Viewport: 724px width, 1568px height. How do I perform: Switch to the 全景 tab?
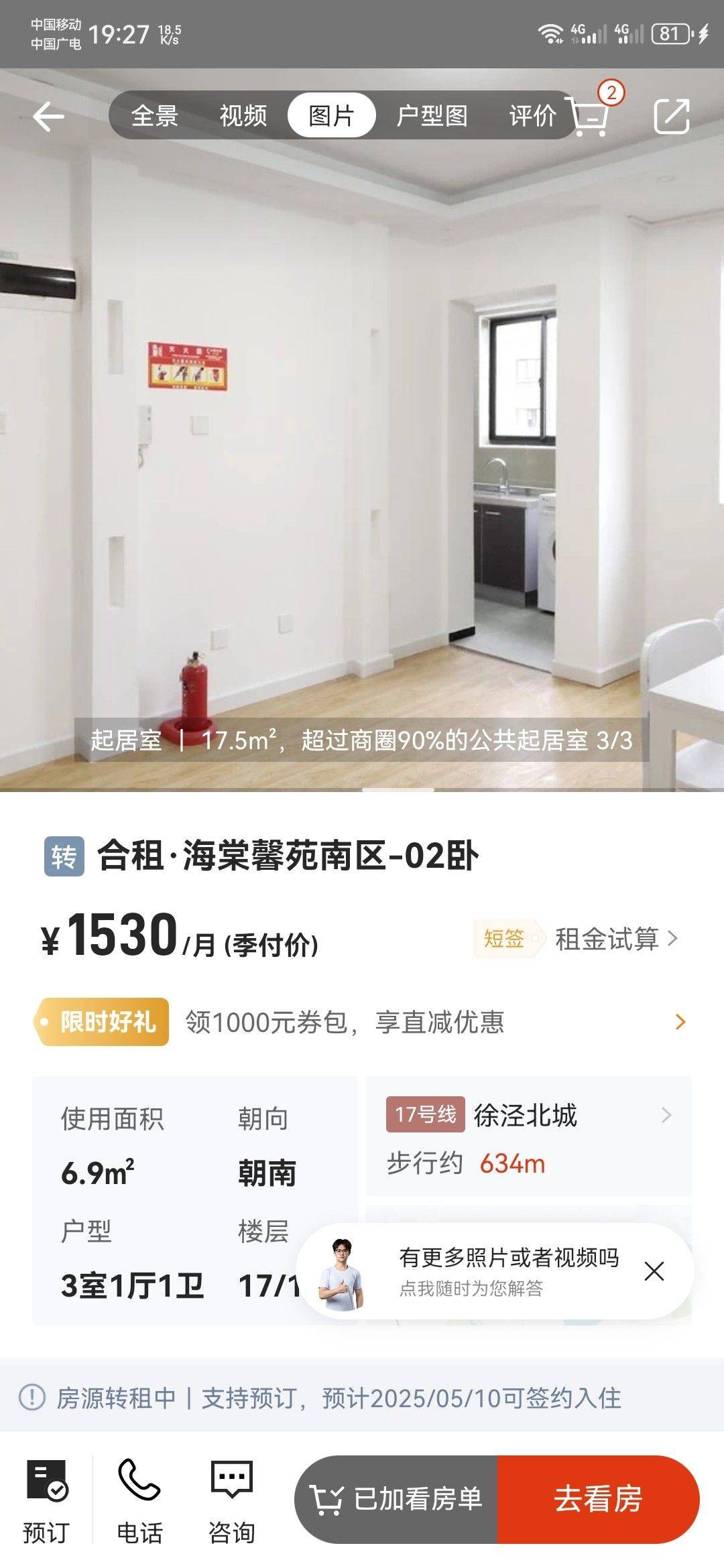154,115
